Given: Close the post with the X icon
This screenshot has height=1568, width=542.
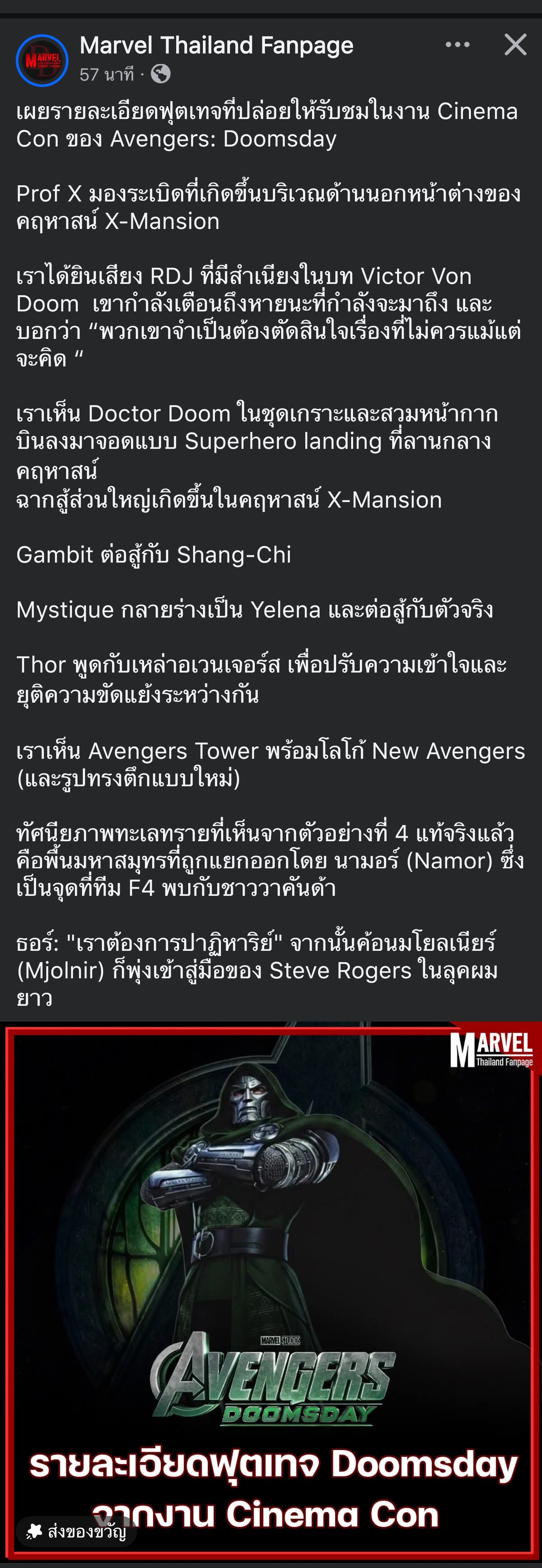Looking at the screenshot, I should (x=515, y=45).
